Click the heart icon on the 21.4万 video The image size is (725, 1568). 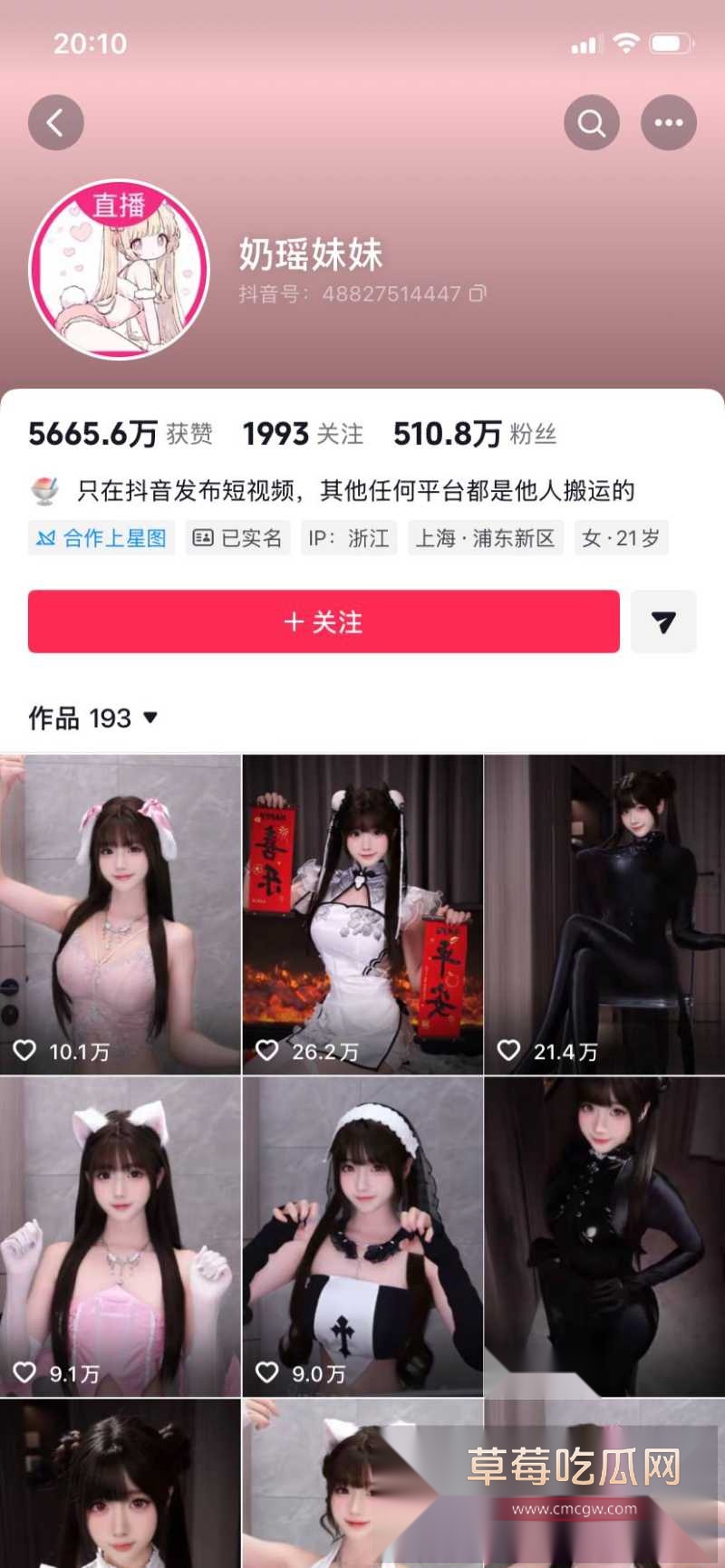509,1052
